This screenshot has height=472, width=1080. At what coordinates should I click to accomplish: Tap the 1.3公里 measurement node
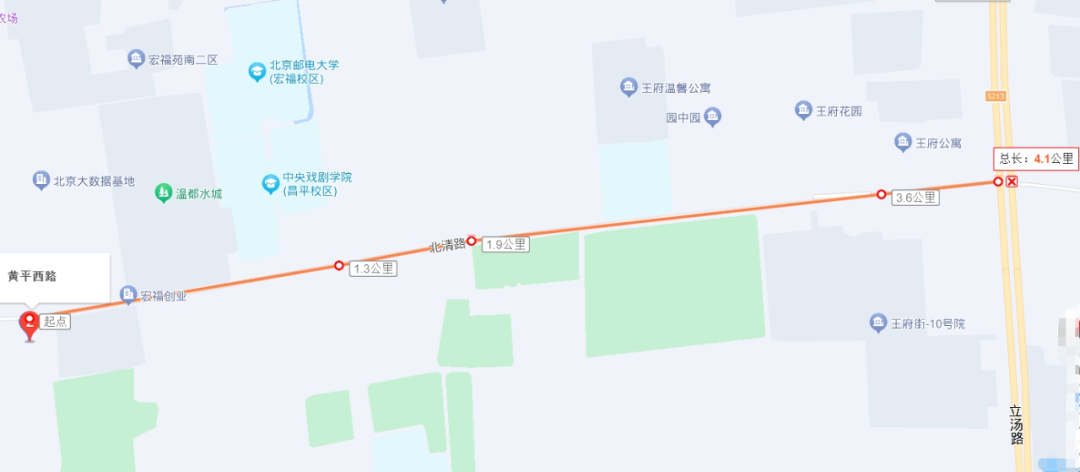(x=339, y=265)
